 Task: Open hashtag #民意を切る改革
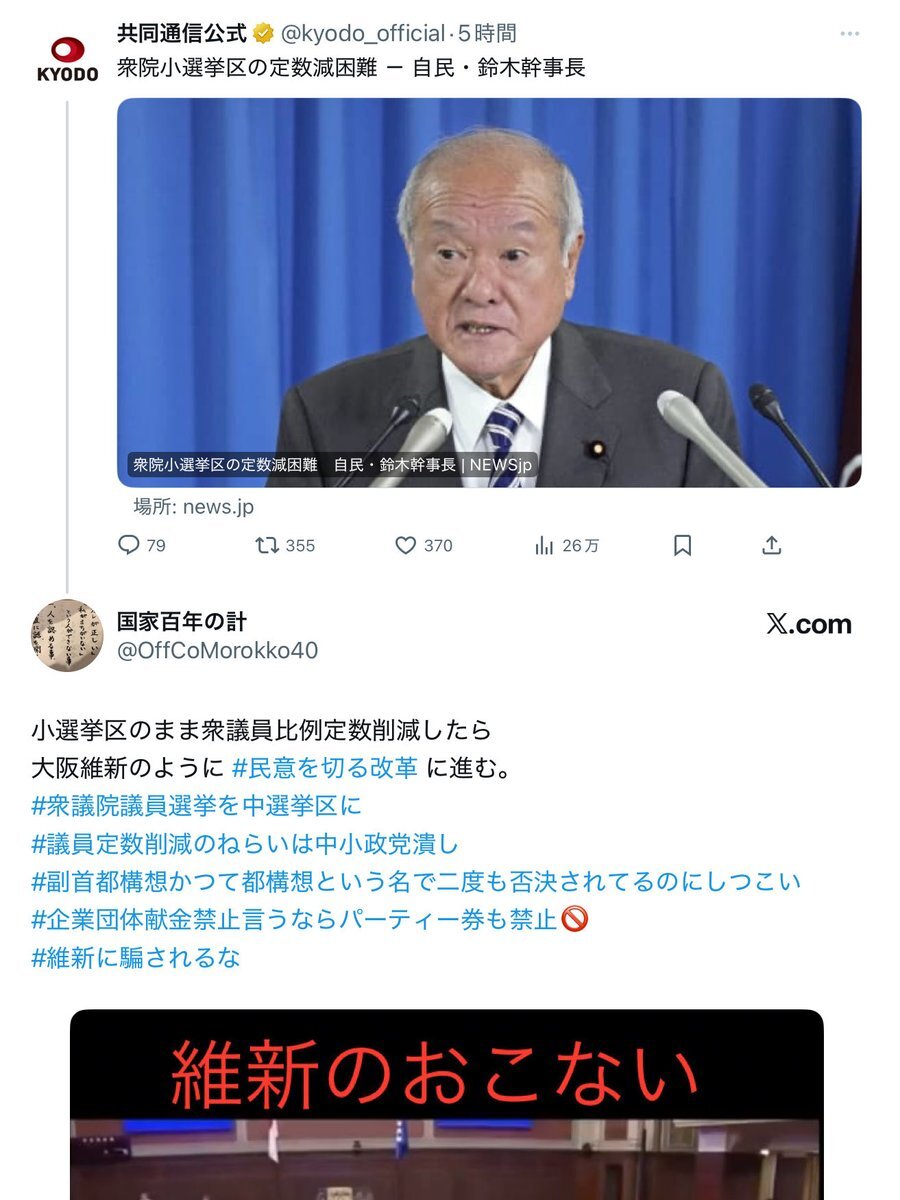[325, 768]
